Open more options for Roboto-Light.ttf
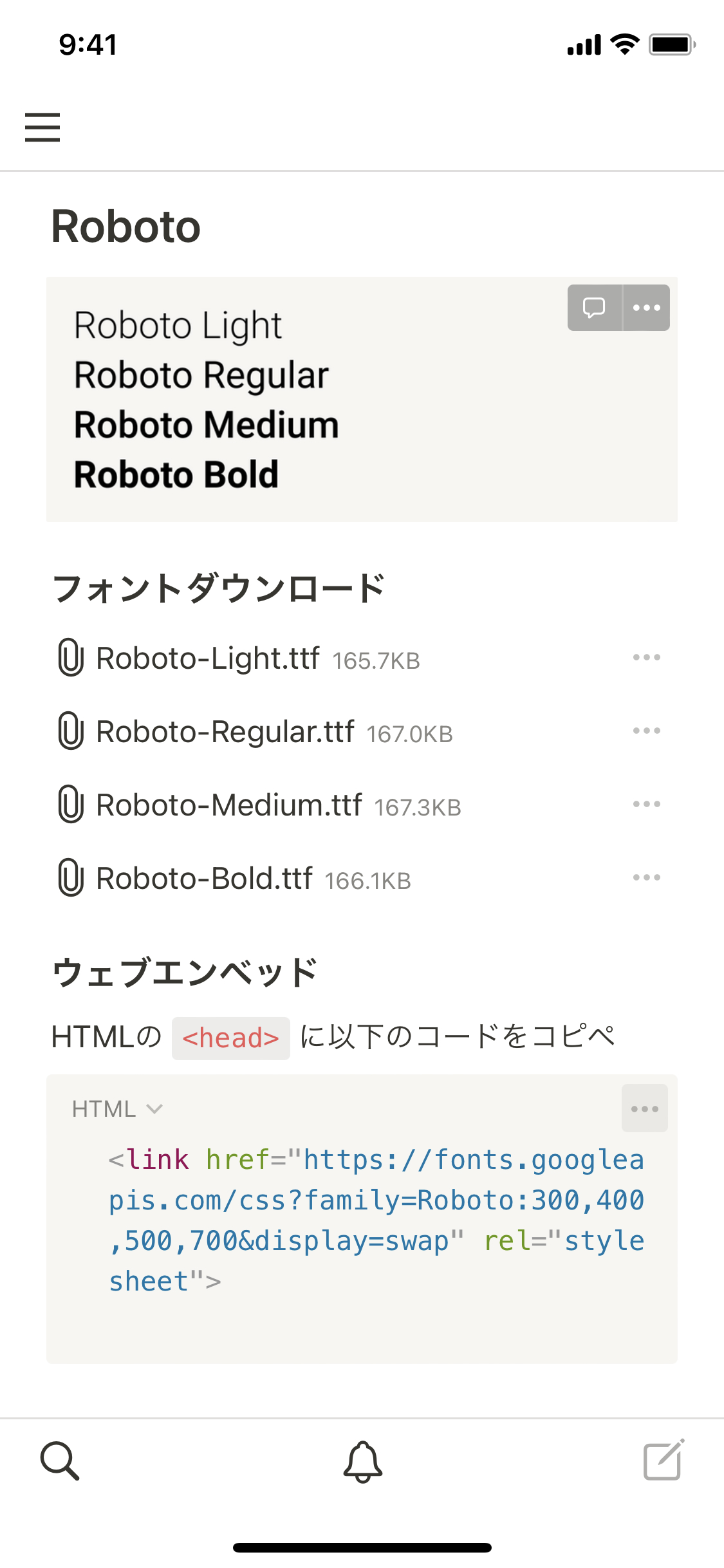Viewport: 724px width, 1568px height. tap(646, 658)
